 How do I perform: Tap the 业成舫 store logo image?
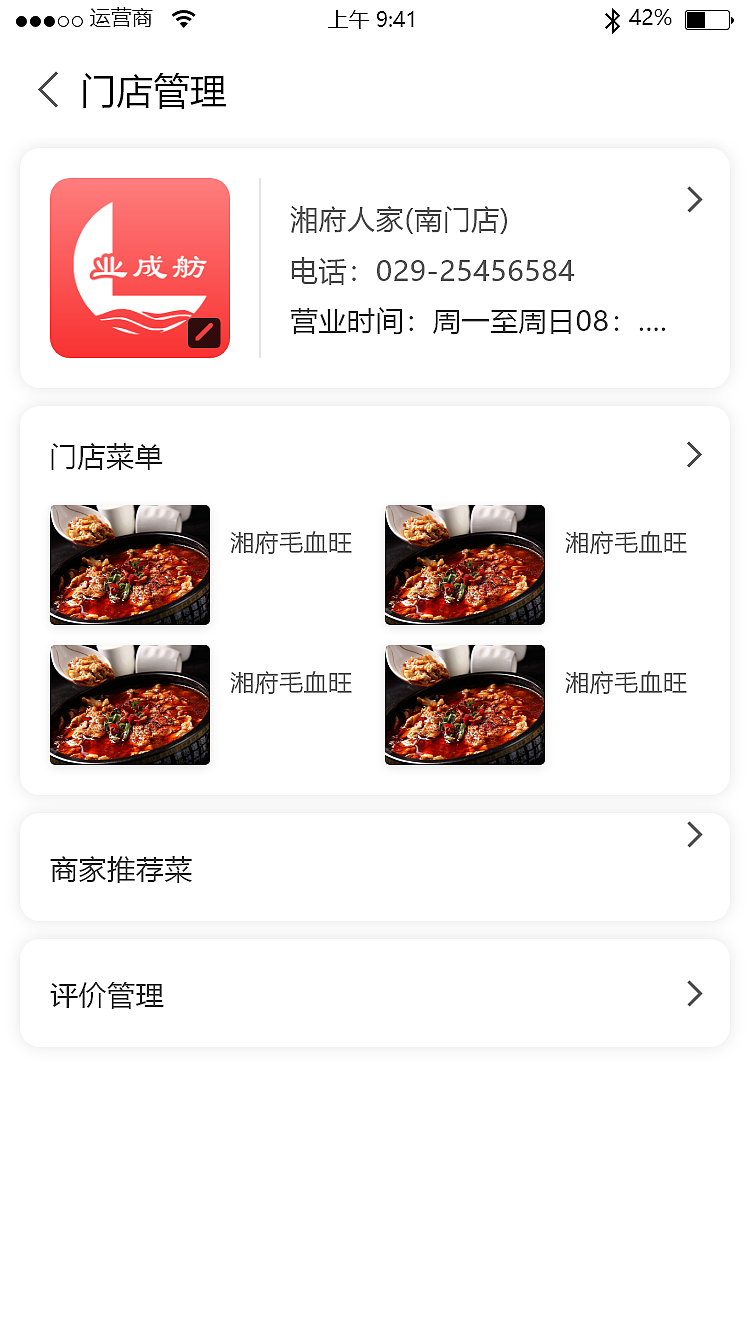coord(139,267)
